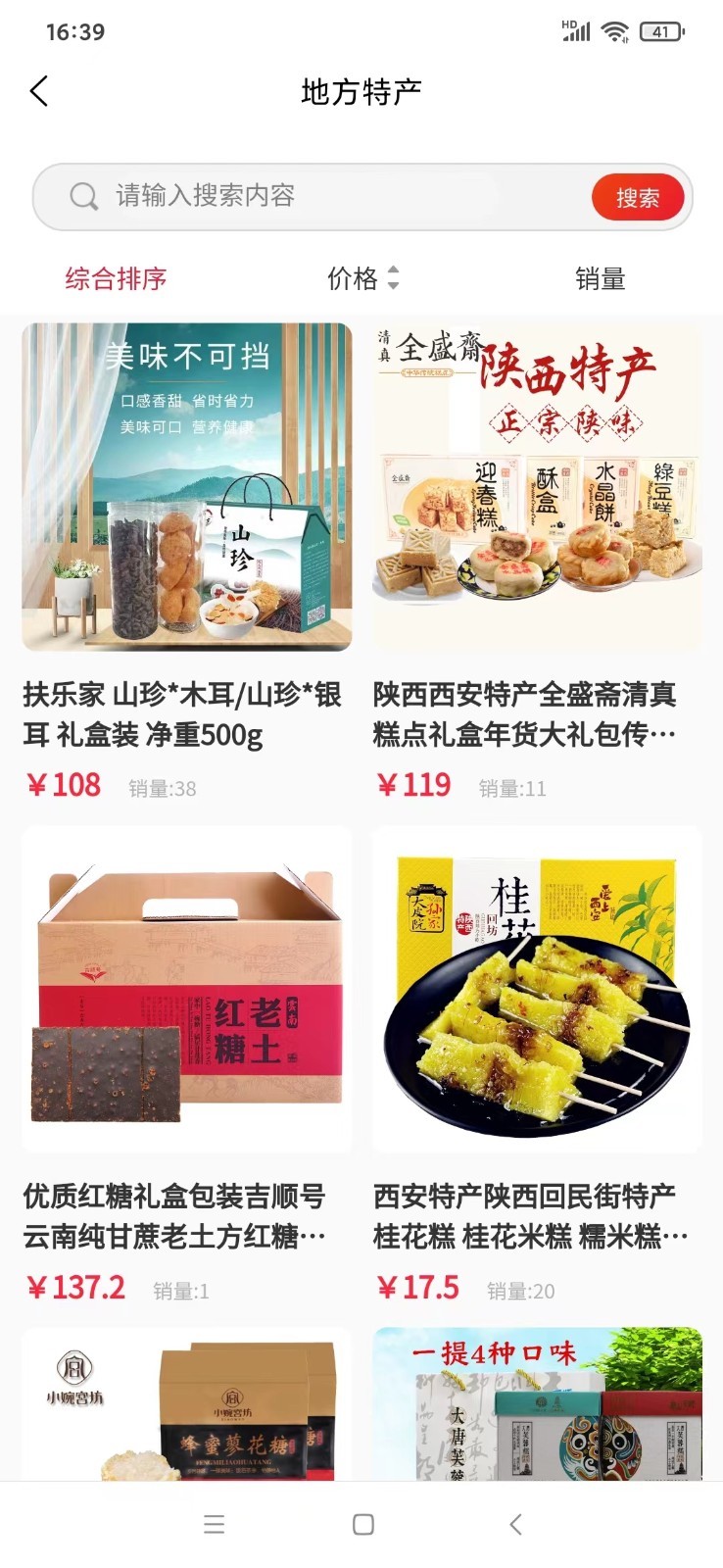
Task: Go back from the 地方特产 page
Action: pos(39,92)
